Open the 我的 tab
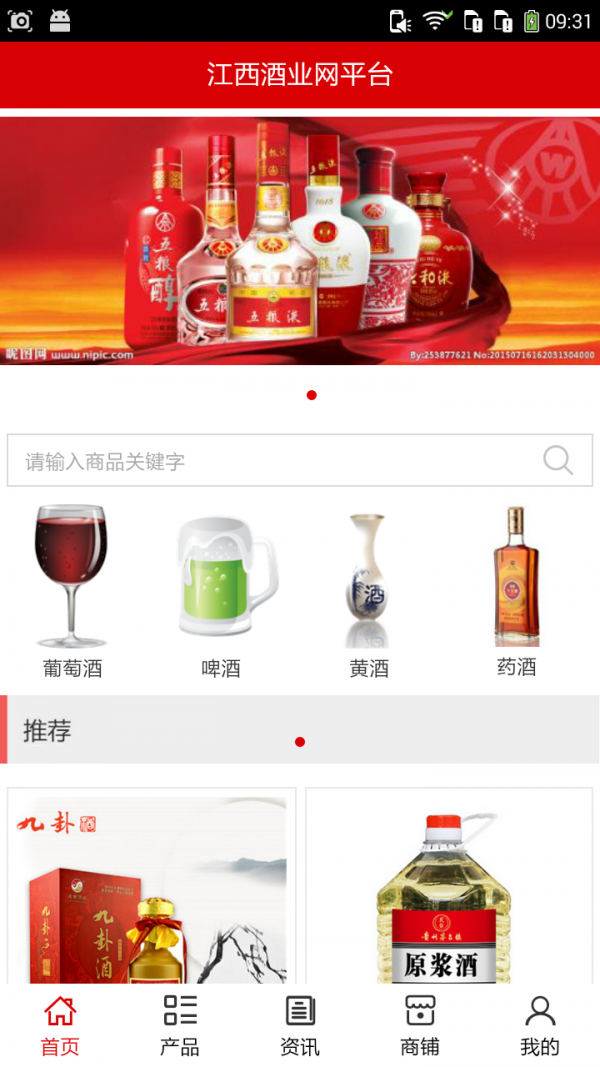The height and width of the screenshot is (1067, 600). (540, 1025)
